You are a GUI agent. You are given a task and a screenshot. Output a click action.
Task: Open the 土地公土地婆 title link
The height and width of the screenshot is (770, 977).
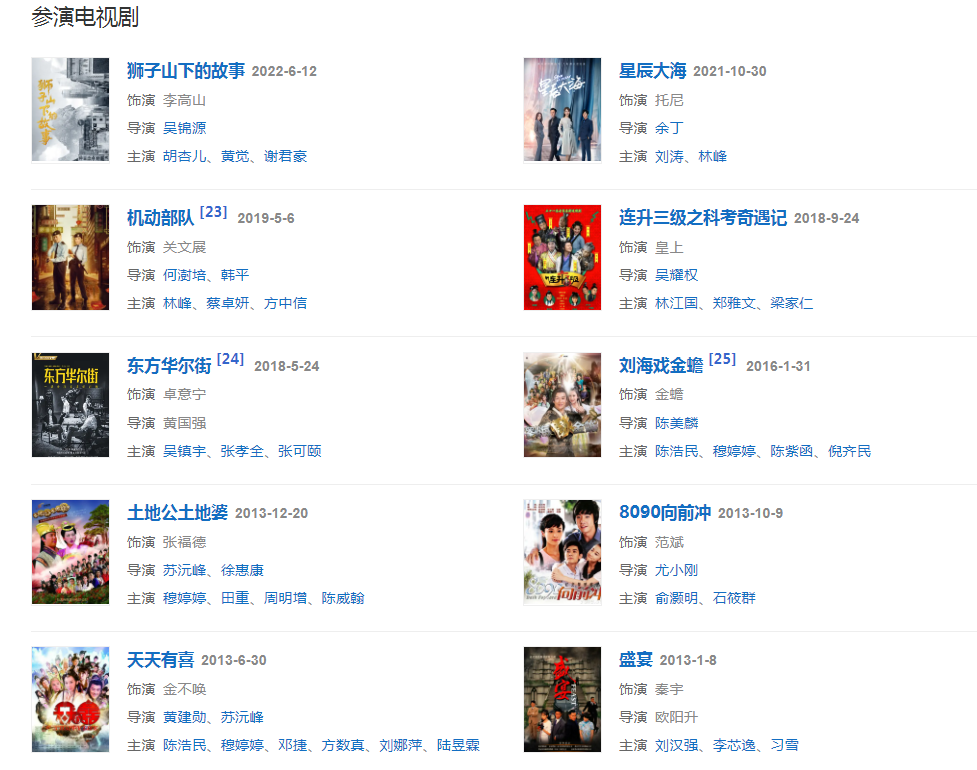[177, 513]
